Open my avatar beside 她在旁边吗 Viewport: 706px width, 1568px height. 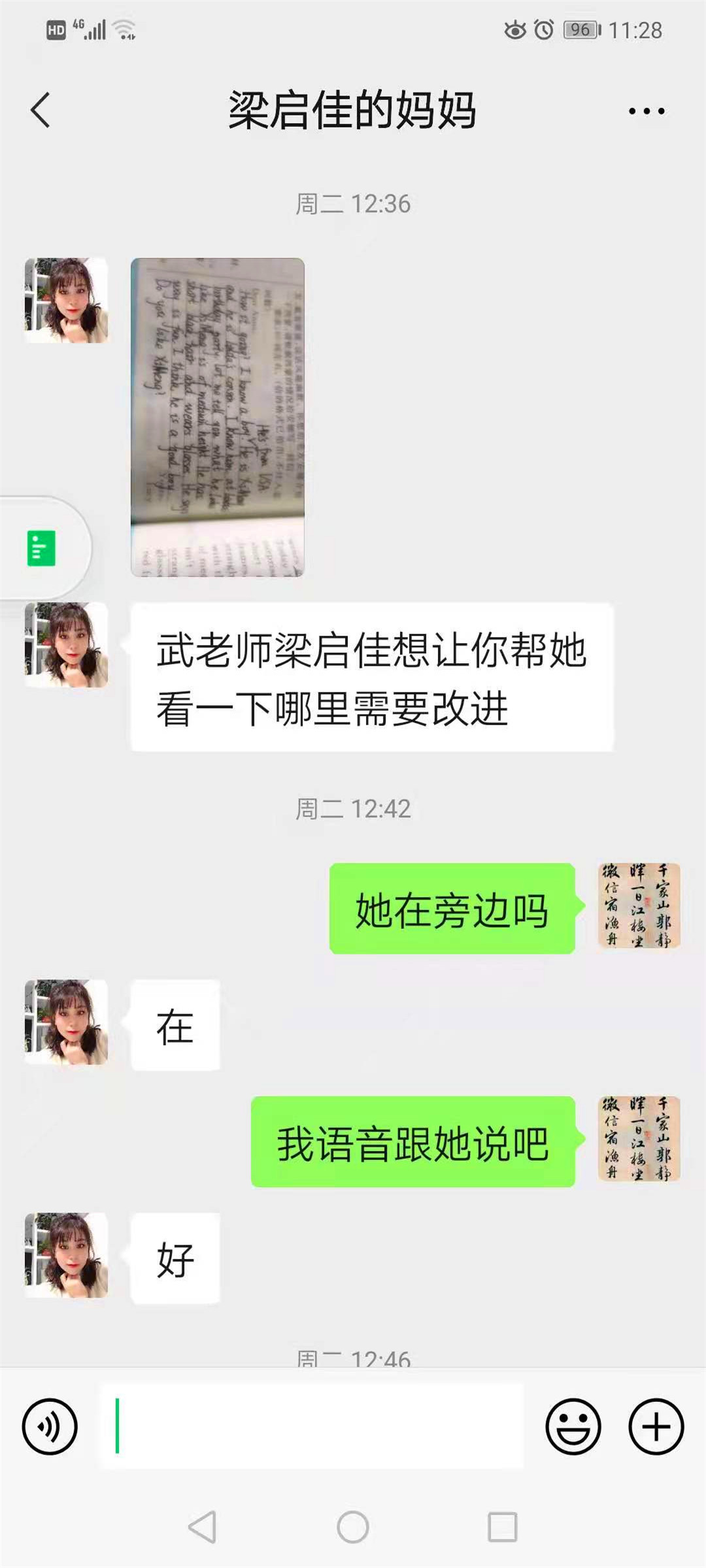pyautogui.click(x=639, y=906)
